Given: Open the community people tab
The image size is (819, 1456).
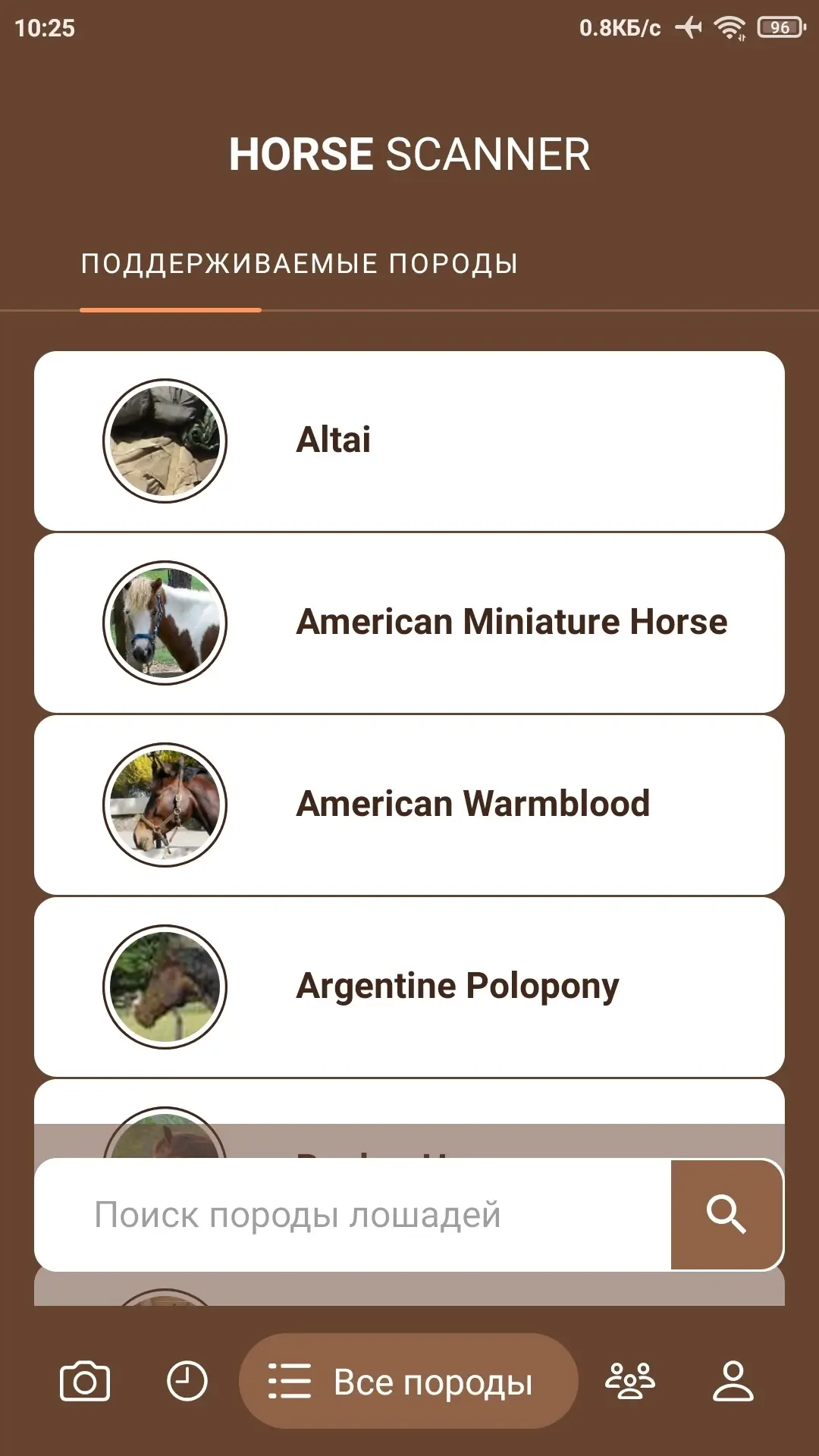Looking at the screenshot, I should [630, 1381].
